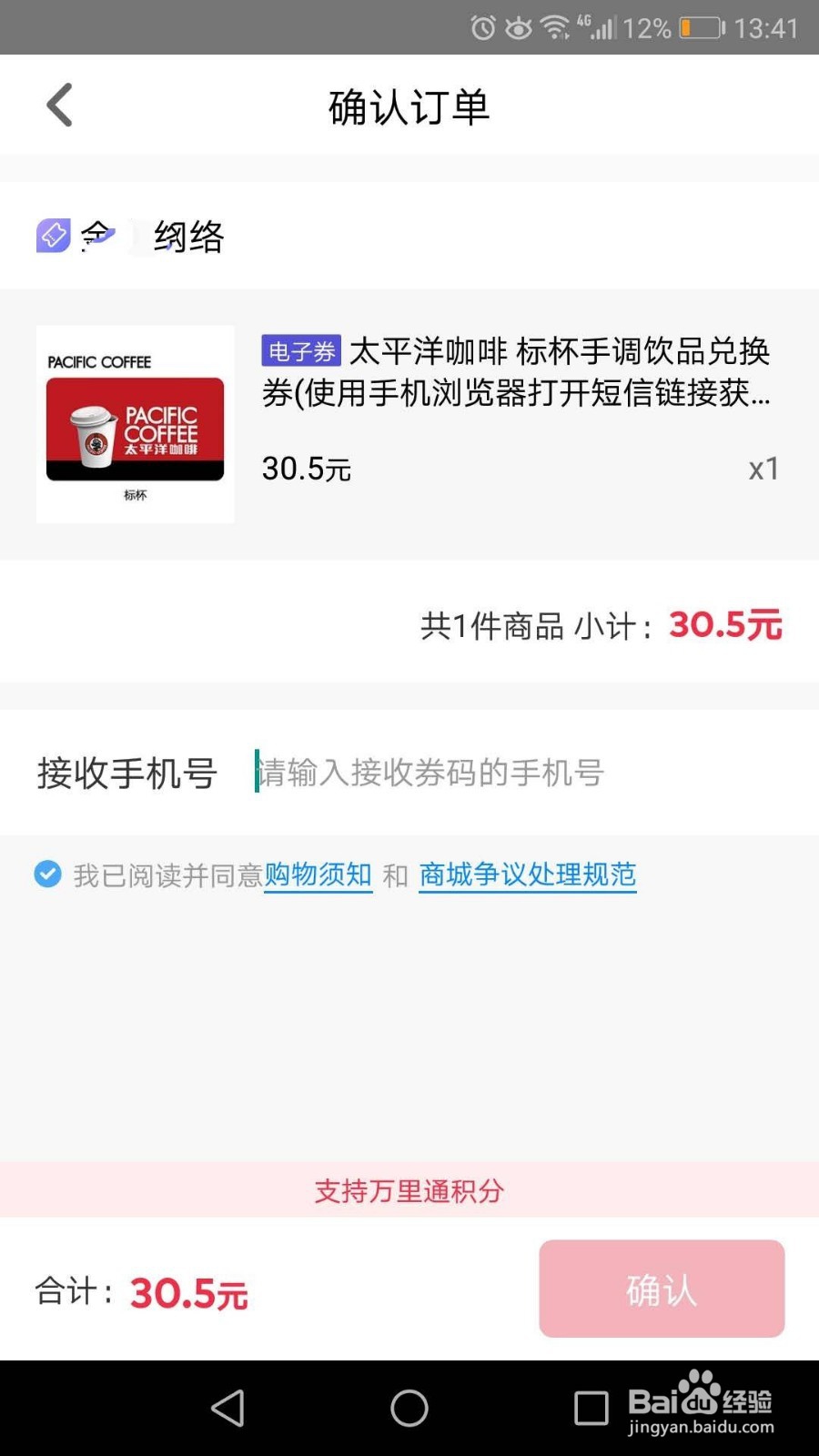Tap the back arrow on 确认订单 header
Viewport: 819px width, 1456px height.
click(58, 104)
